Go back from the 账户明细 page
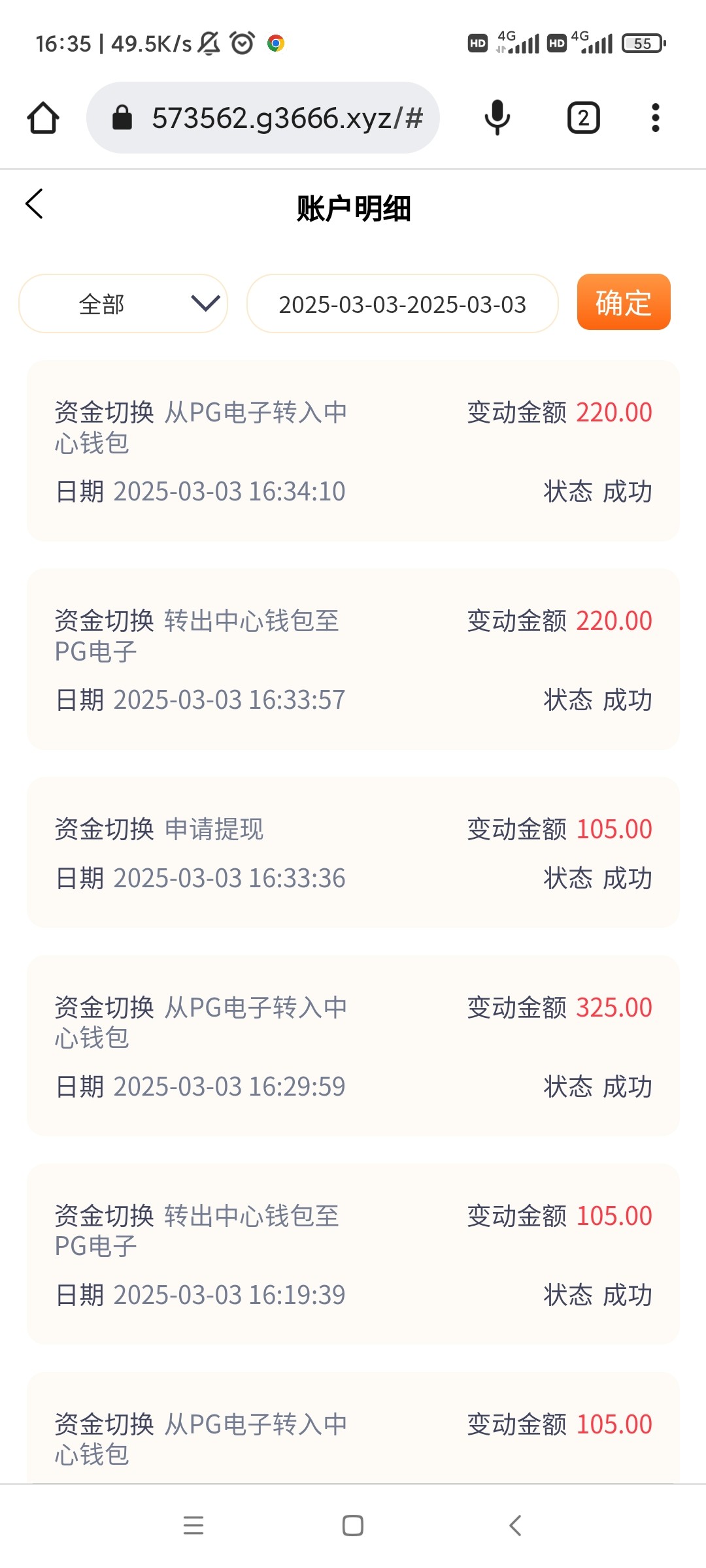The height and width of the screenshot is (1568, 706). pos(34,204)
